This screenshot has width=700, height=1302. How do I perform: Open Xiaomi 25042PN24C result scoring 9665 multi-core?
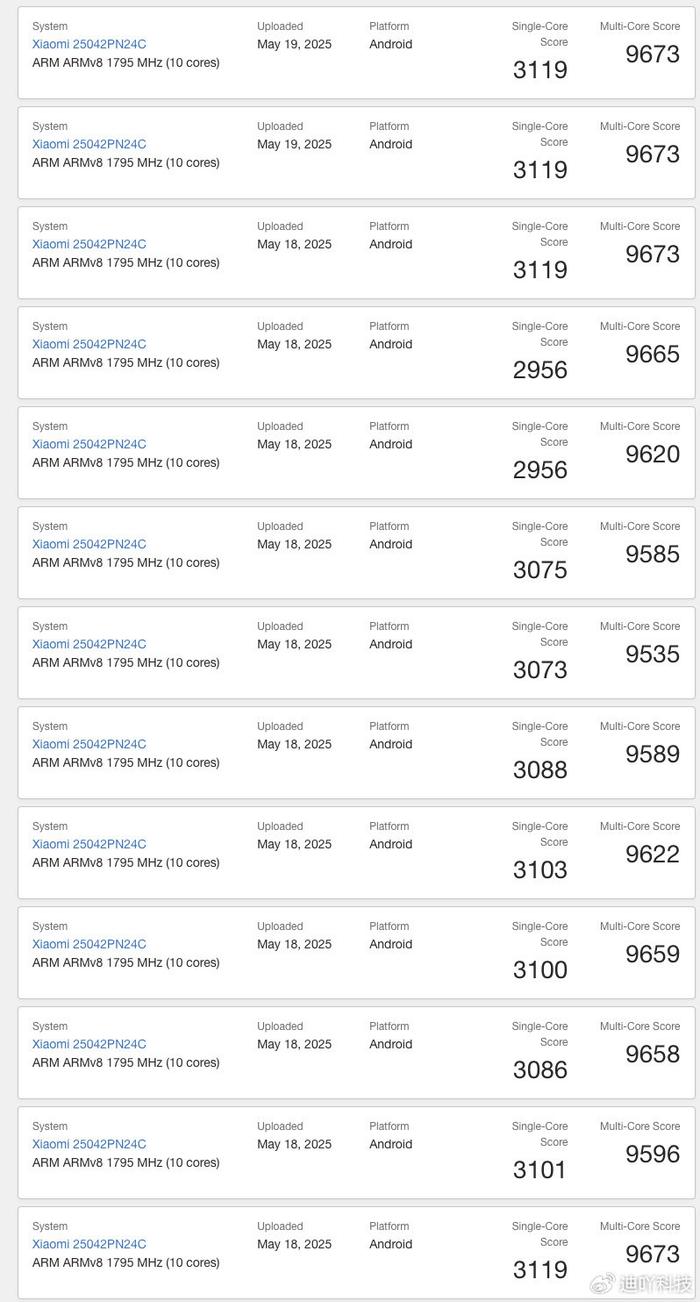[89, 344]
